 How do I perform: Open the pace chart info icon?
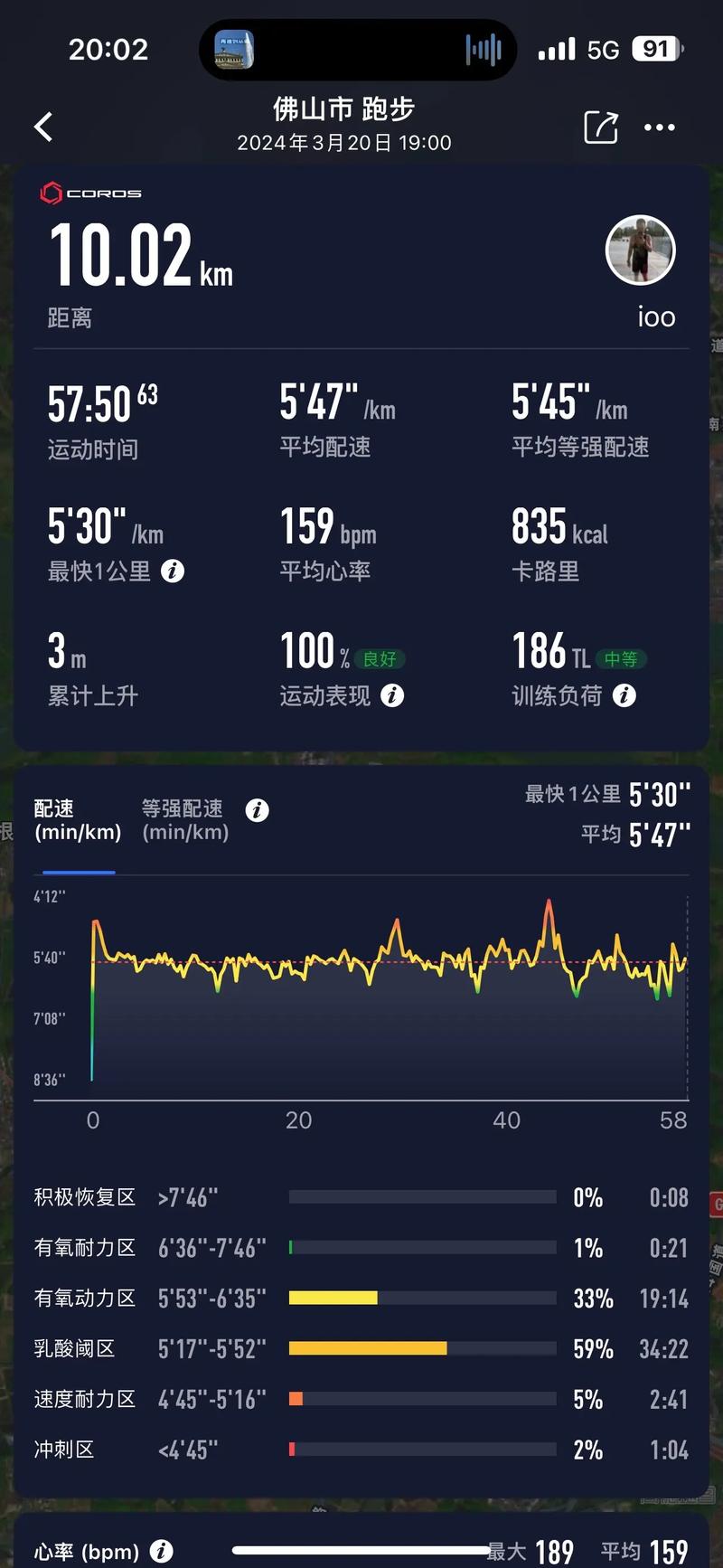(258, 810)
